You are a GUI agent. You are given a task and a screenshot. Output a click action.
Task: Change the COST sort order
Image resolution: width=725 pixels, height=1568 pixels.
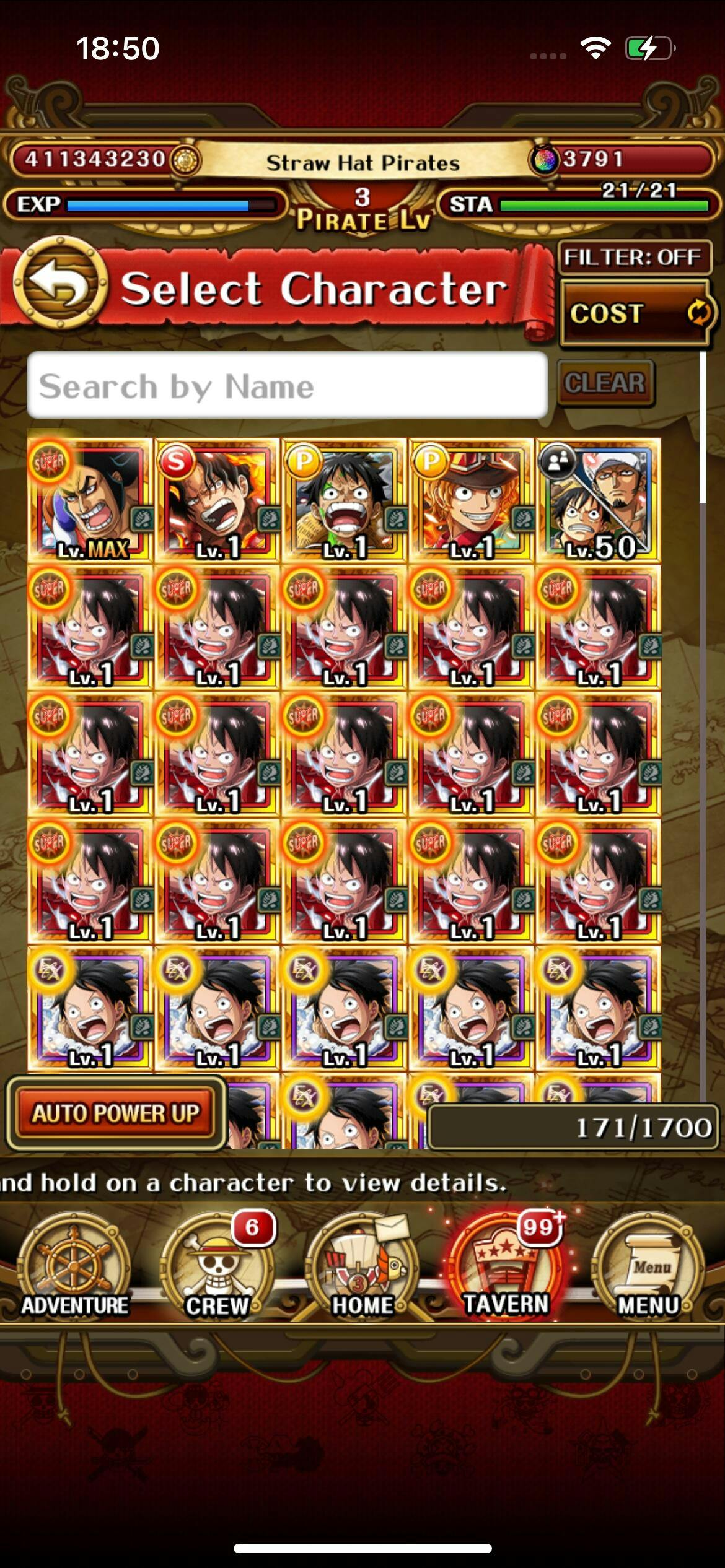tap(635, 313)
